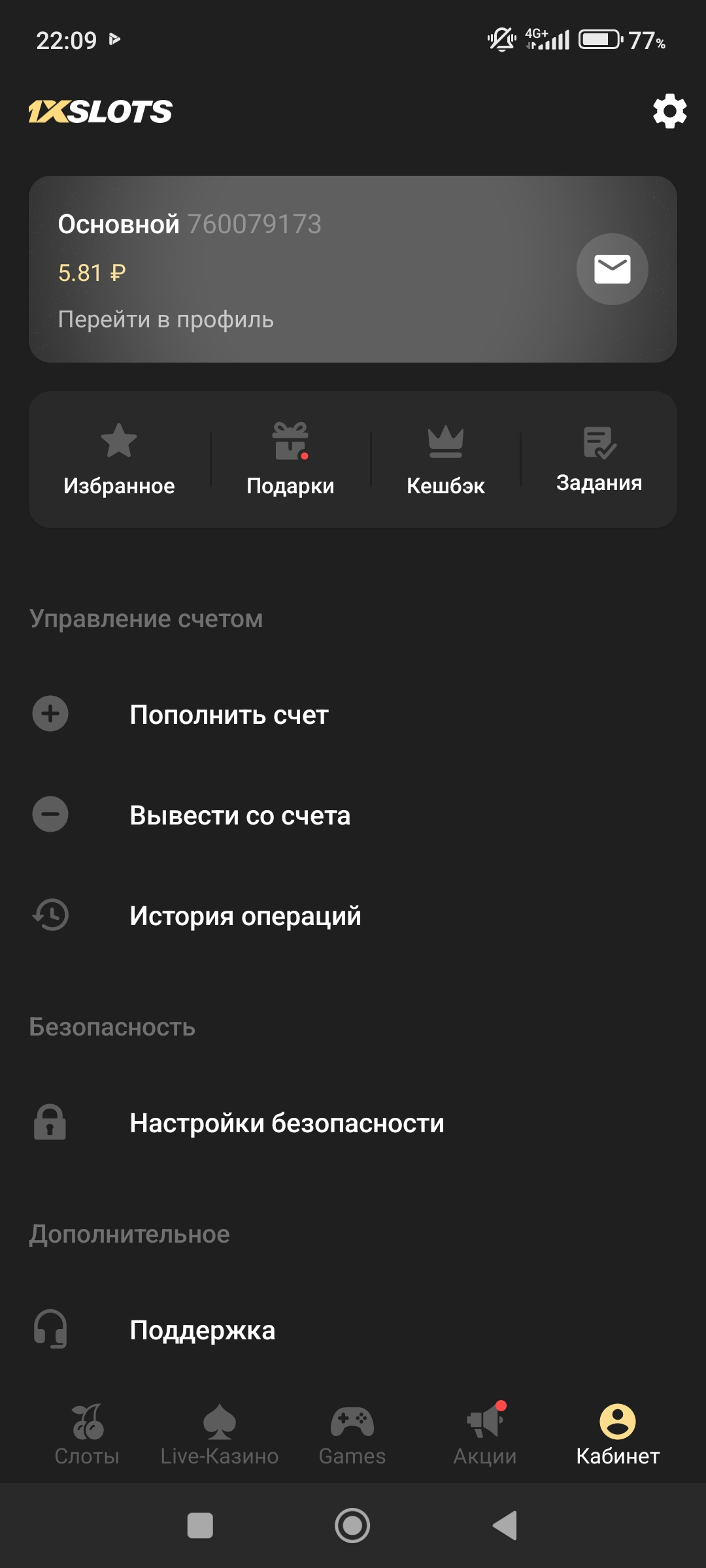This screenshot has width=706, height=1568.
Task: View Кешбэк cashback
Action: click(446, 459)
